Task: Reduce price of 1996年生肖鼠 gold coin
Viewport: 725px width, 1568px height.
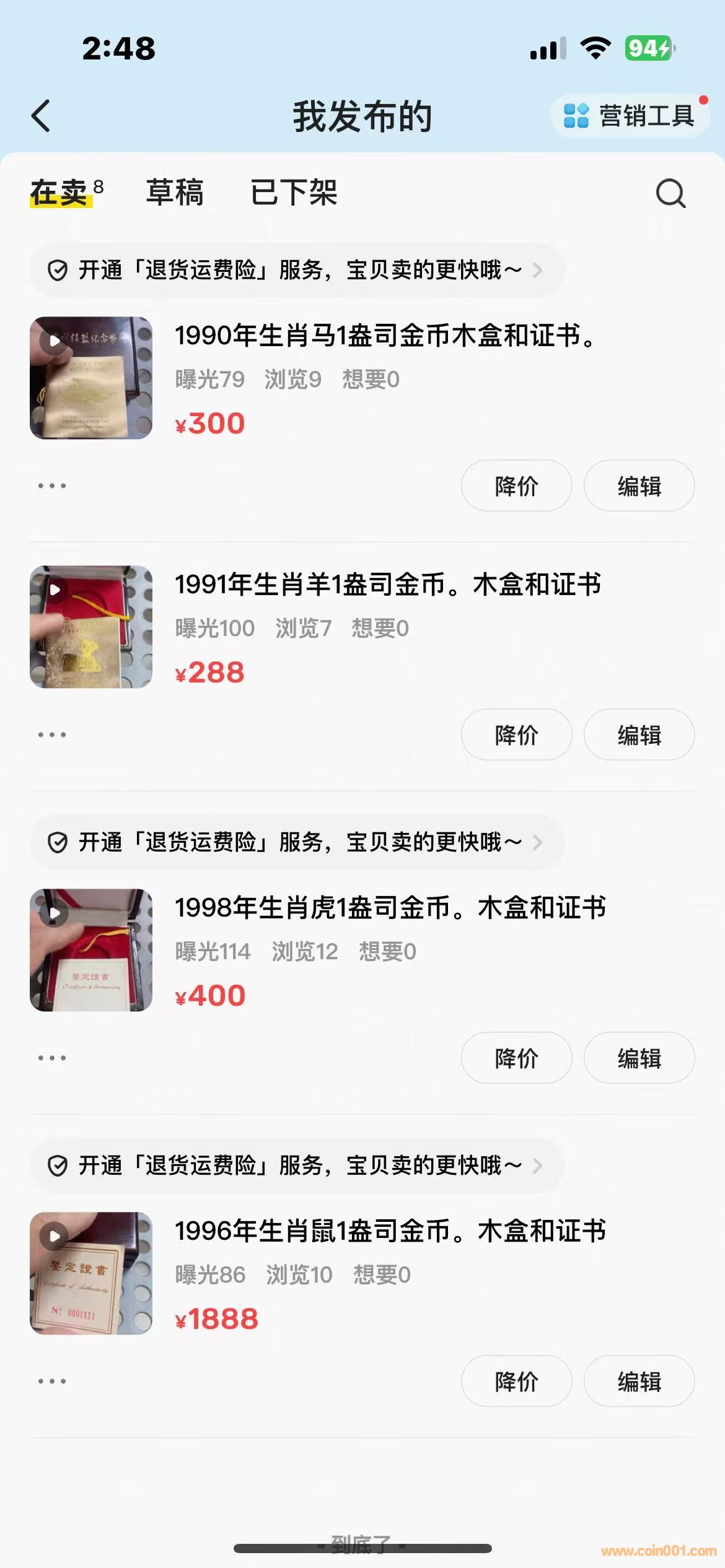Action: 516,1382
